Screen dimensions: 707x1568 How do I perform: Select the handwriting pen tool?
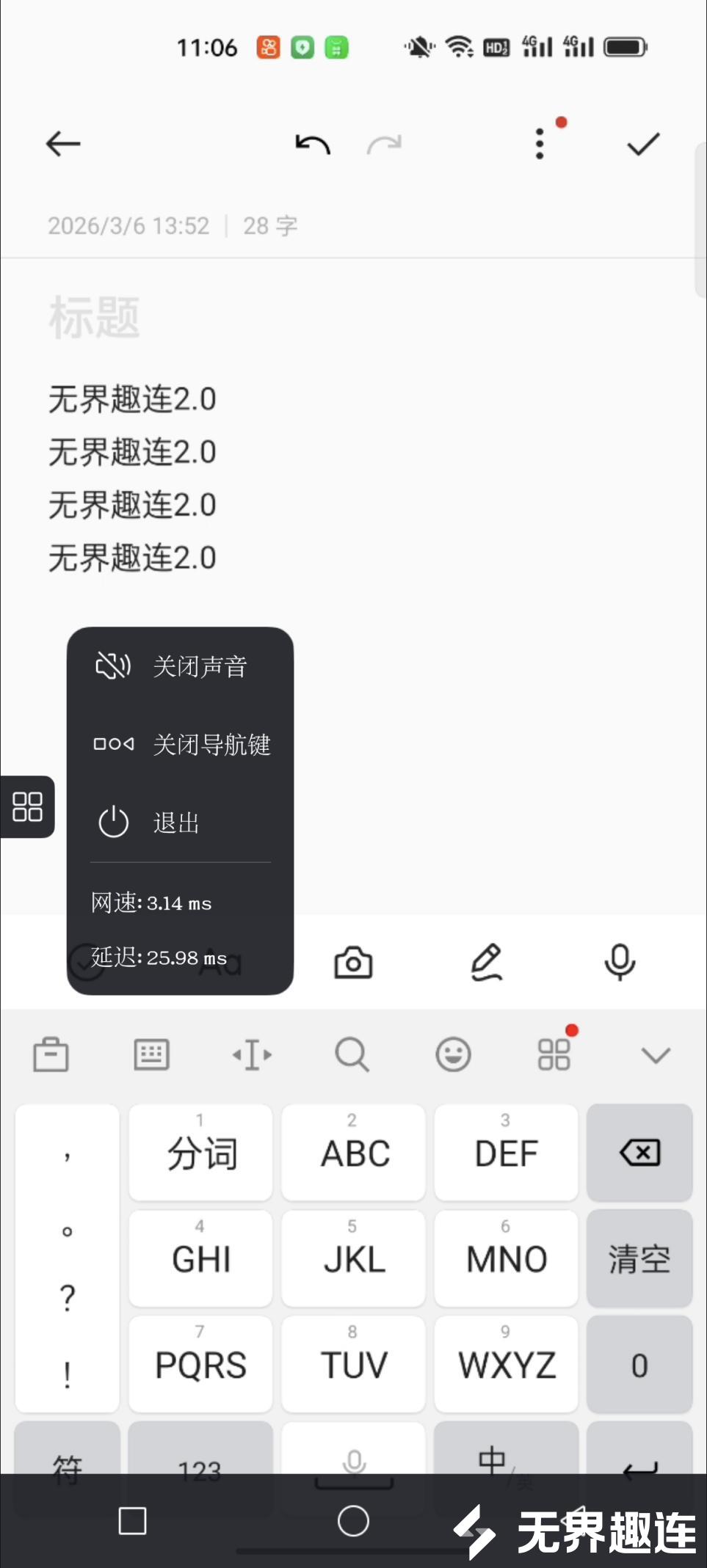click(486, 962)
